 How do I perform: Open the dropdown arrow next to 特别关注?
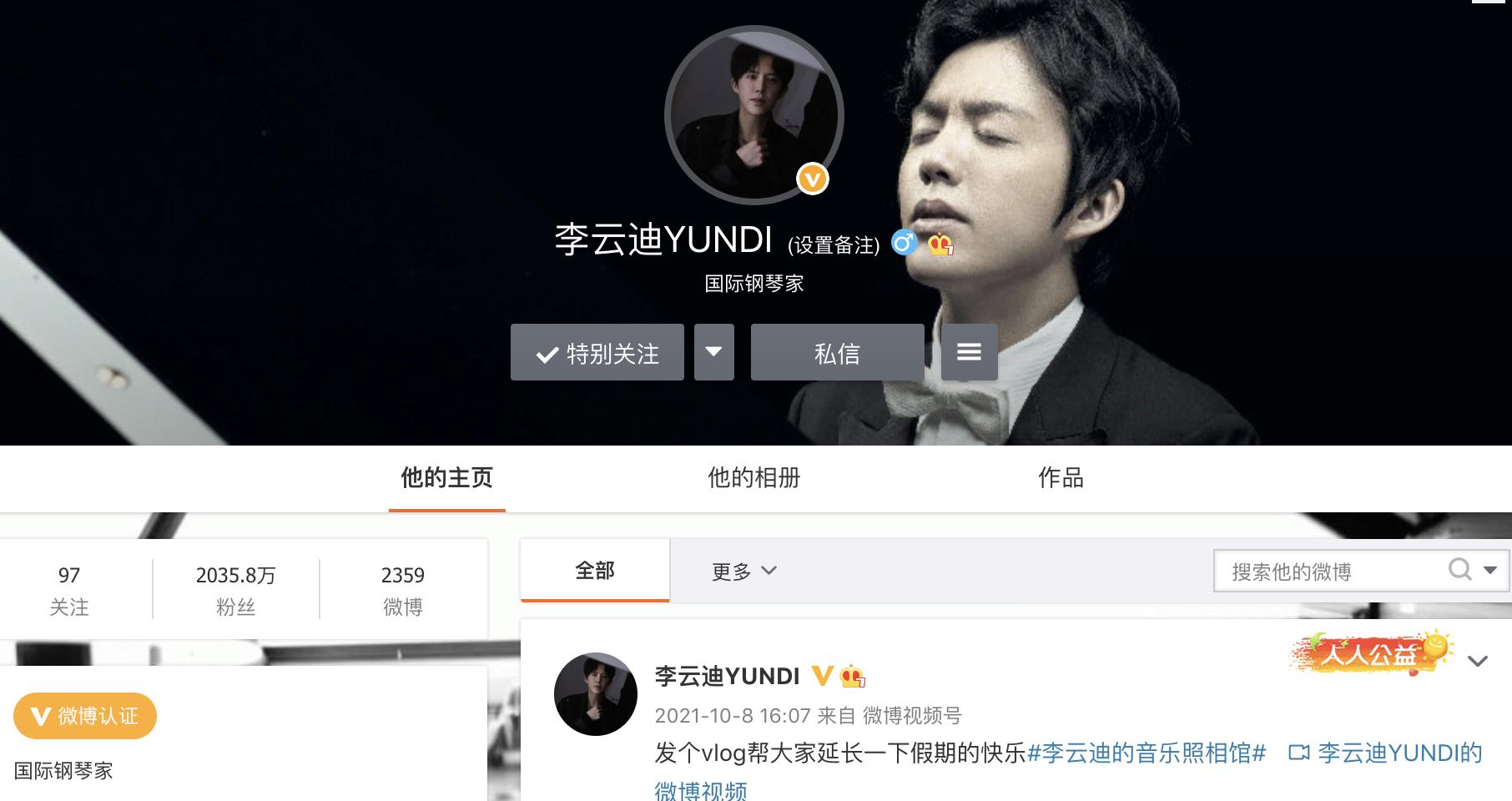tap(713, 352)
